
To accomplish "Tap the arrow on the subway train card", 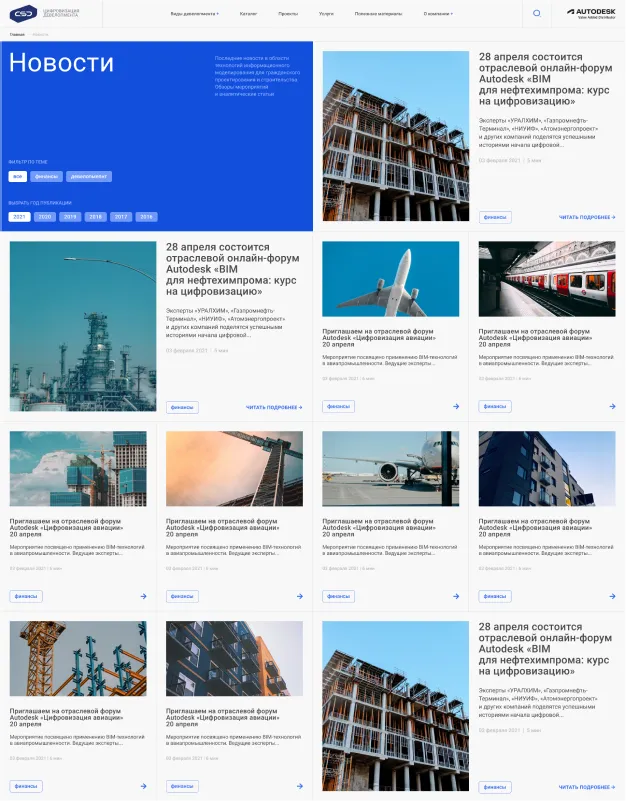I will (x=611, y=406).
